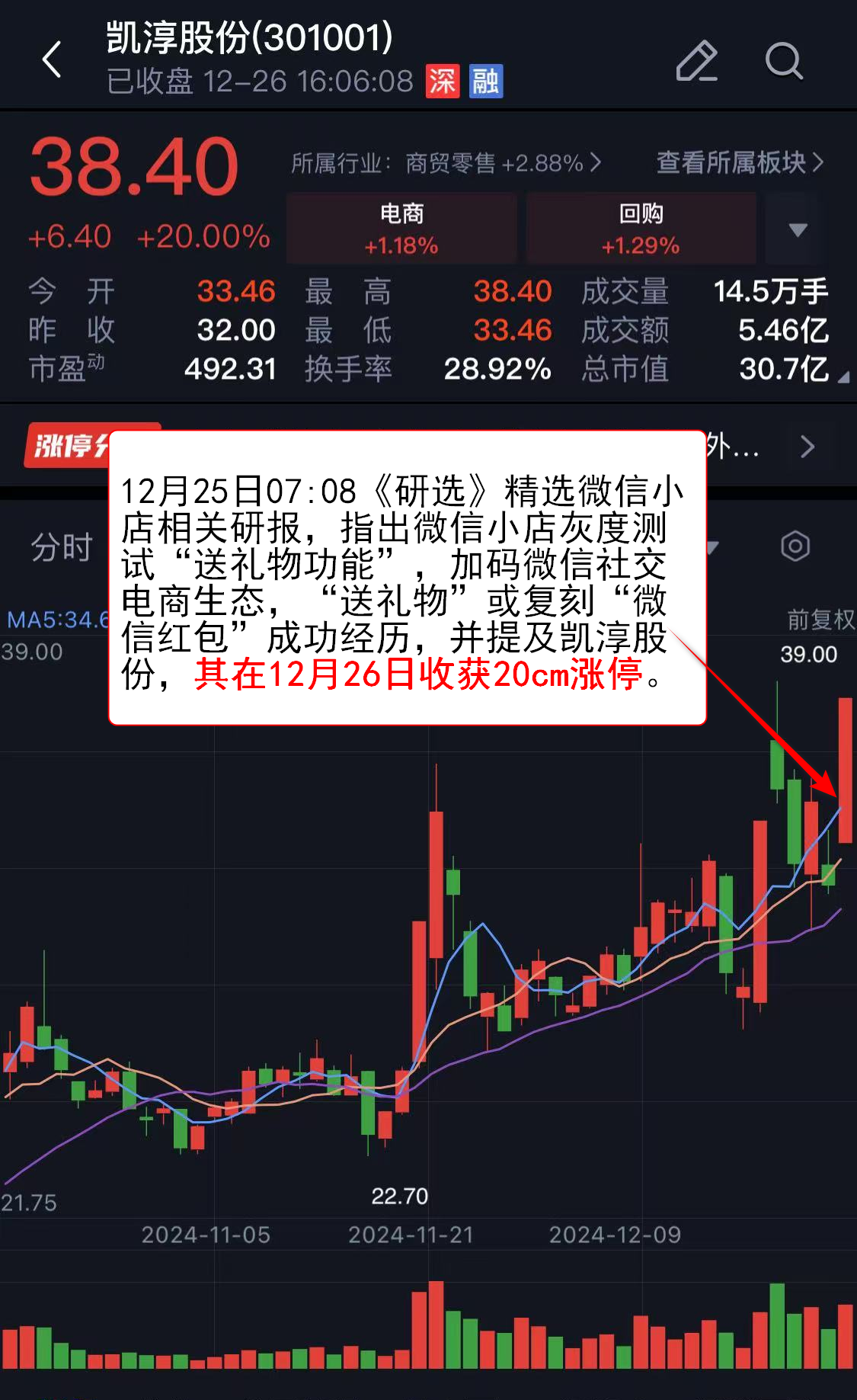Switch to the 分时 chart tab
The width and height of the screenshot is (857, 1400).
[61, 547]
